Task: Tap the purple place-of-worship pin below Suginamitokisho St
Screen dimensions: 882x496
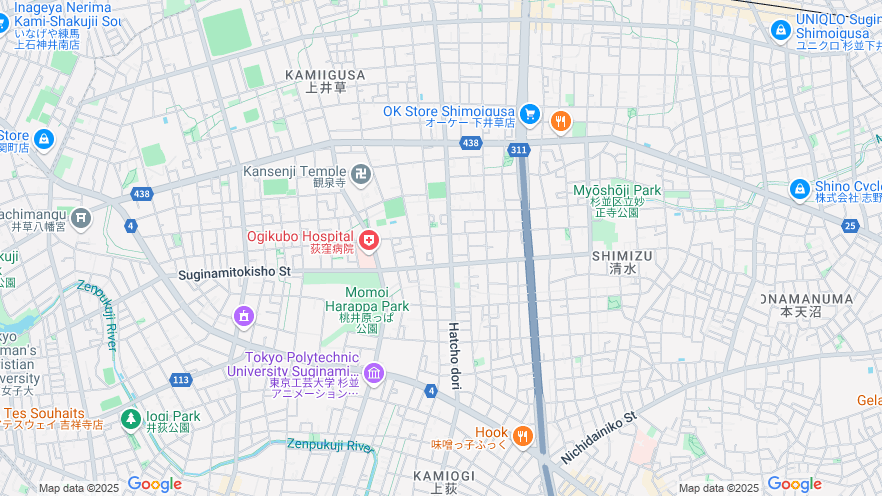Action: click(244, 317)
